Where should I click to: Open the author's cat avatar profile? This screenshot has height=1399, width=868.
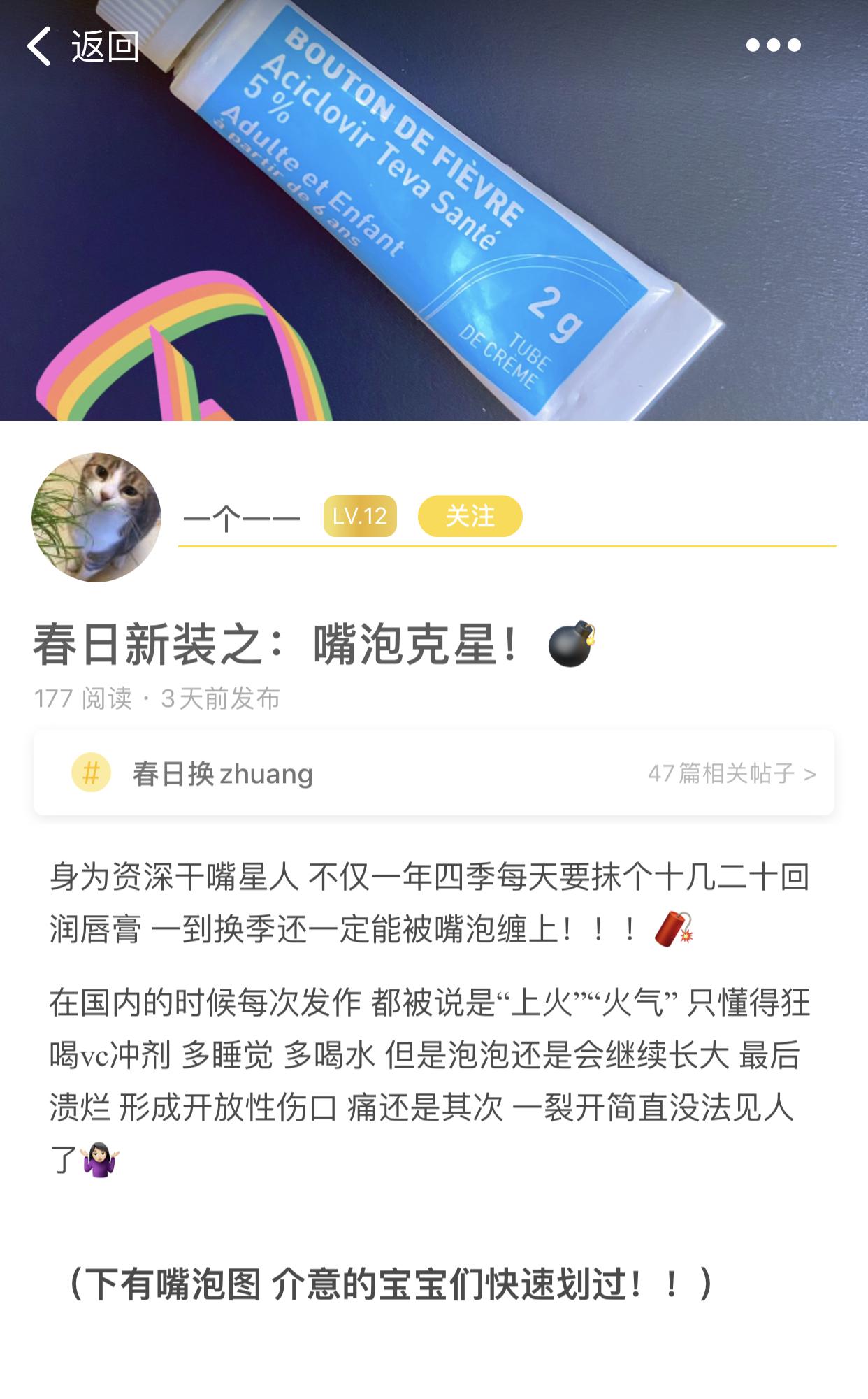tap(96, 517)
